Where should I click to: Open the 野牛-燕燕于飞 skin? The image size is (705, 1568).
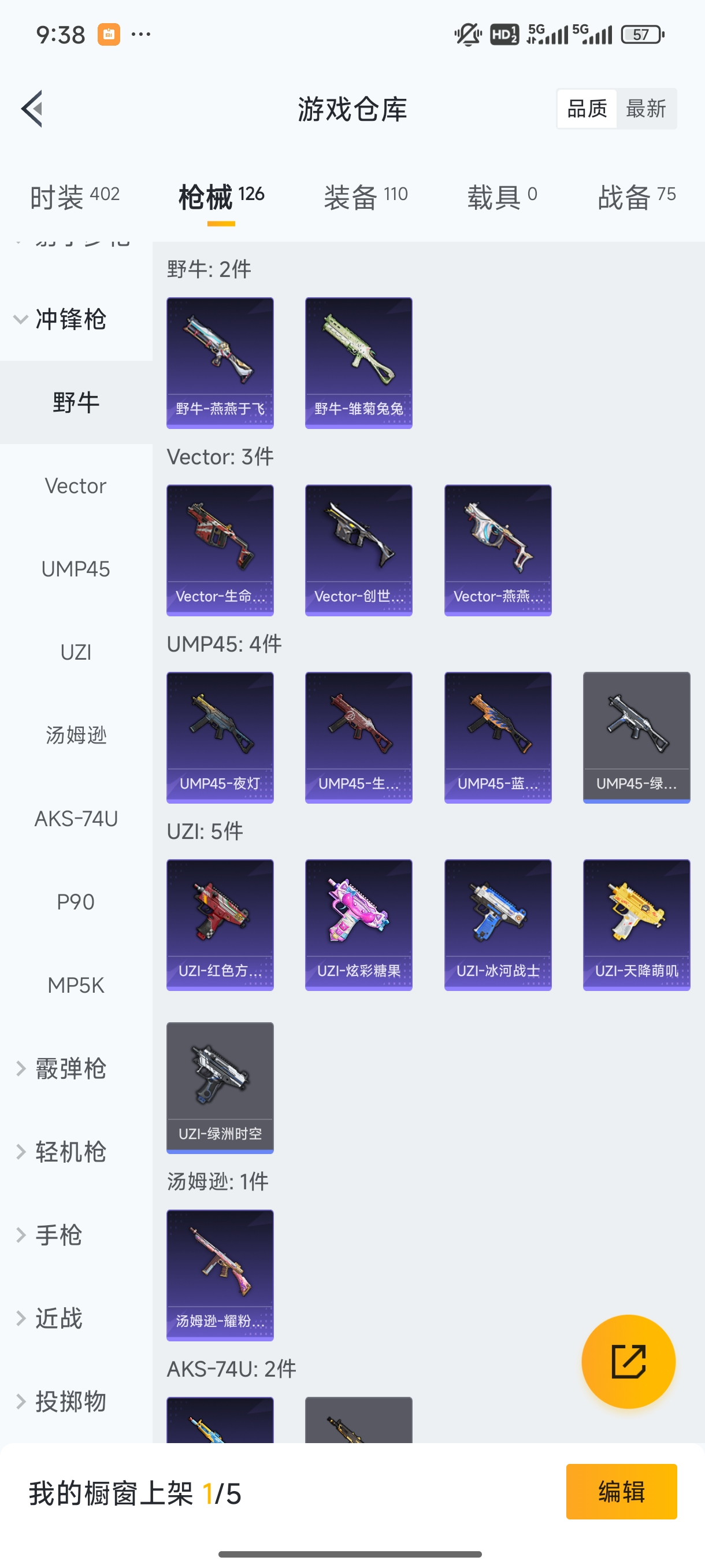pyautogui.click(x=220, y=363)
